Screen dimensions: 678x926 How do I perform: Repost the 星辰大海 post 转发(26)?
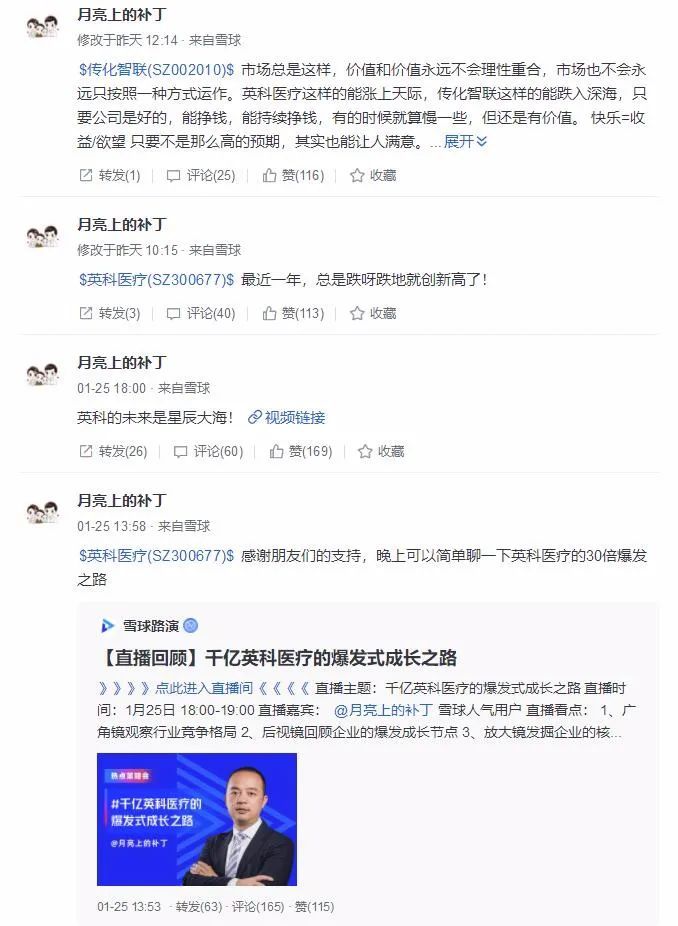click(112, 451)
